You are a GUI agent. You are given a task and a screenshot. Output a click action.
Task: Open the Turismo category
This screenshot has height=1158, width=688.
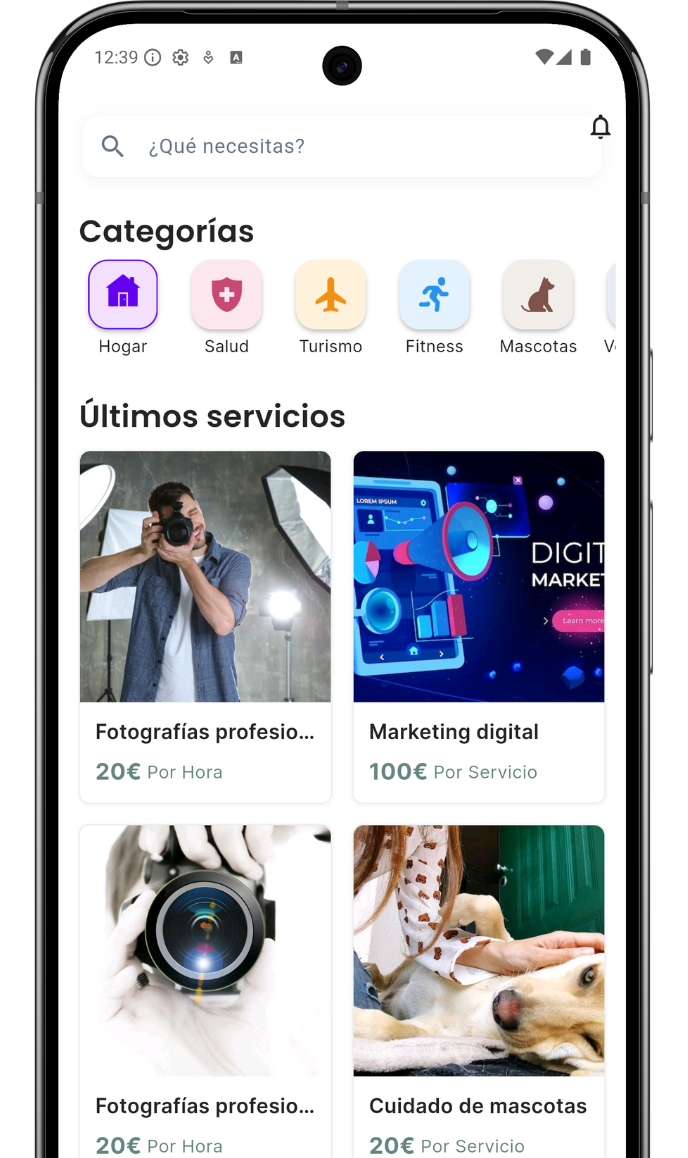click(x=331, y=295)
